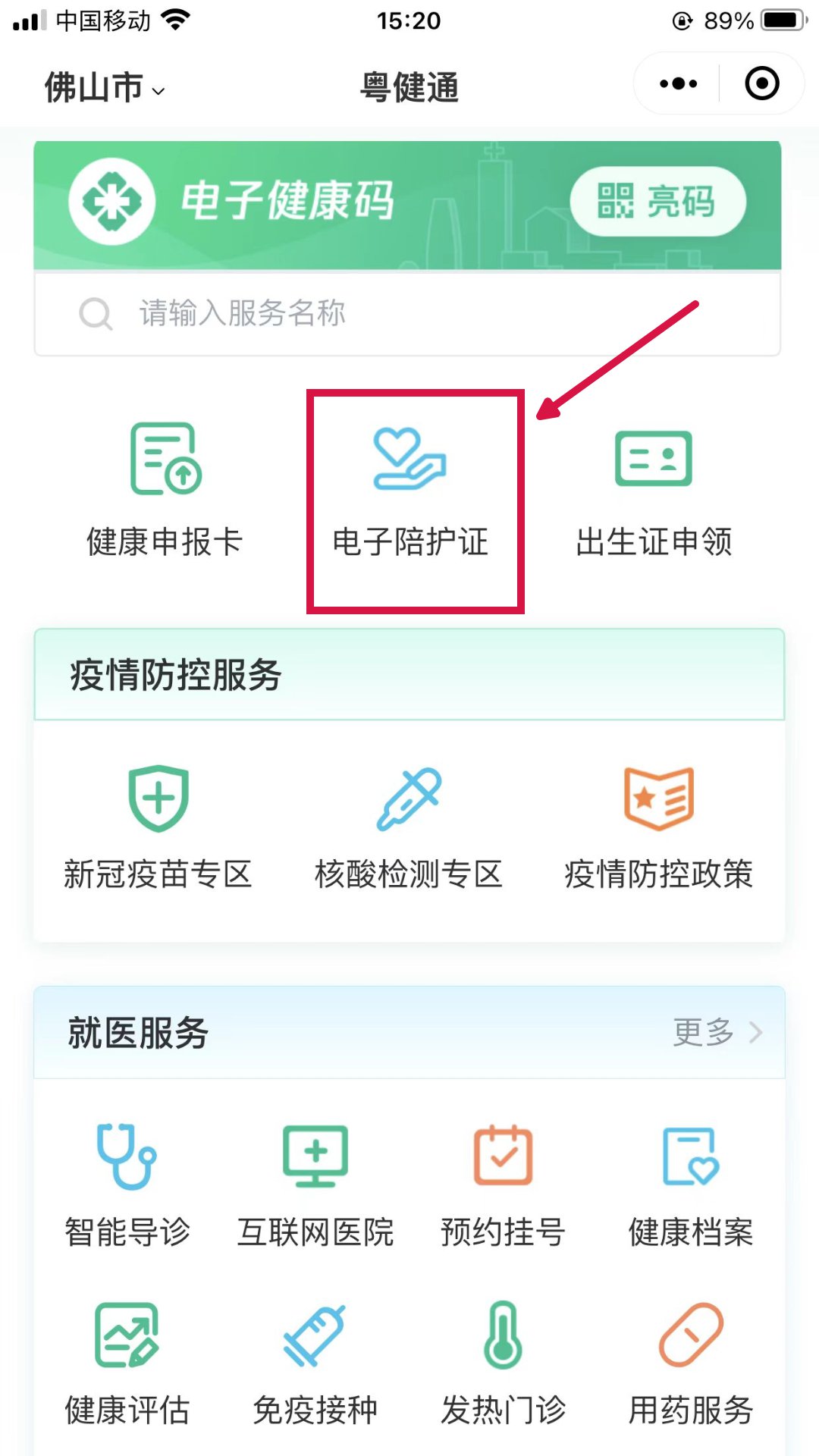Open 健康申报卡
This screenshot has width=819, height=1456.
[x=165, y=491]
